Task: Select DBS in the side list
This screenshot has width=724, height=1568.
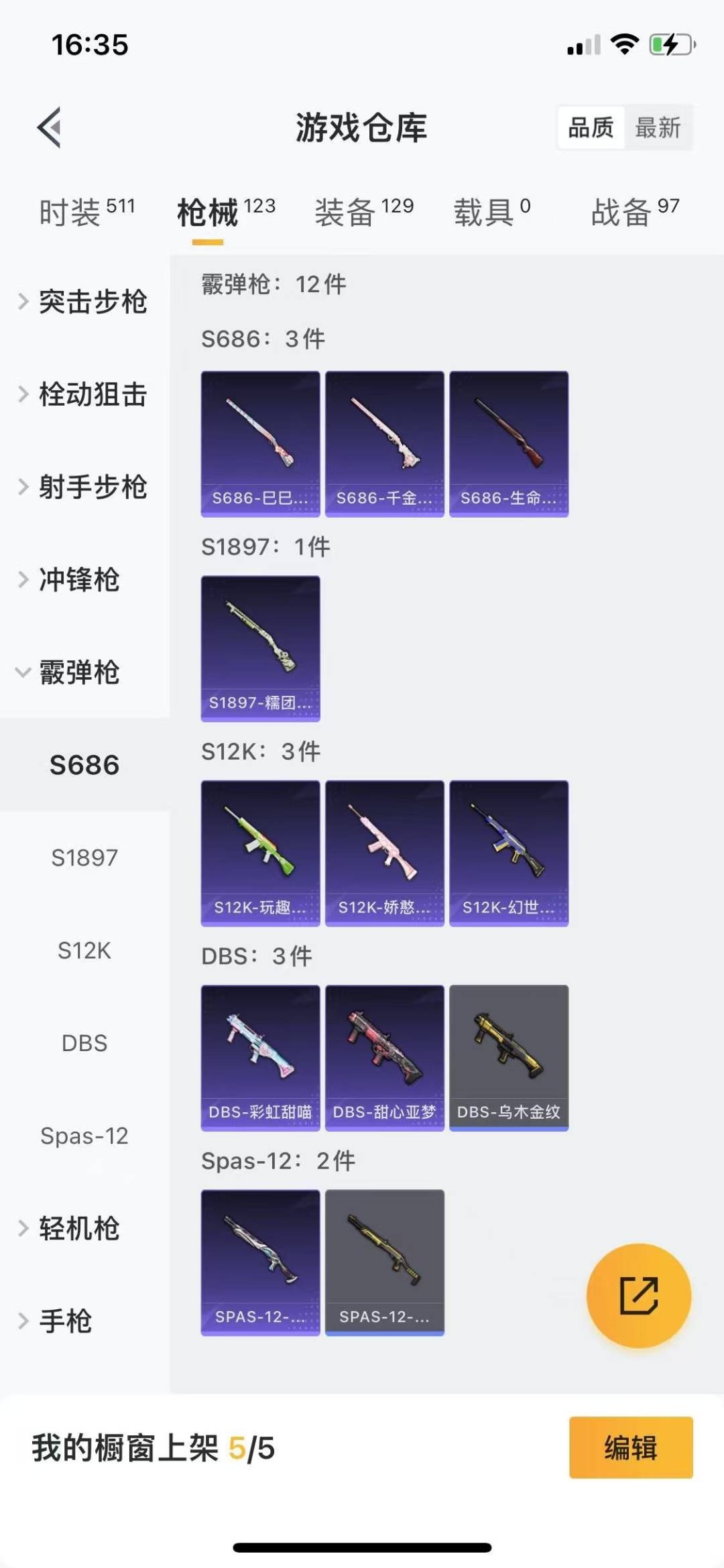Action: [x=84, y=1043]
